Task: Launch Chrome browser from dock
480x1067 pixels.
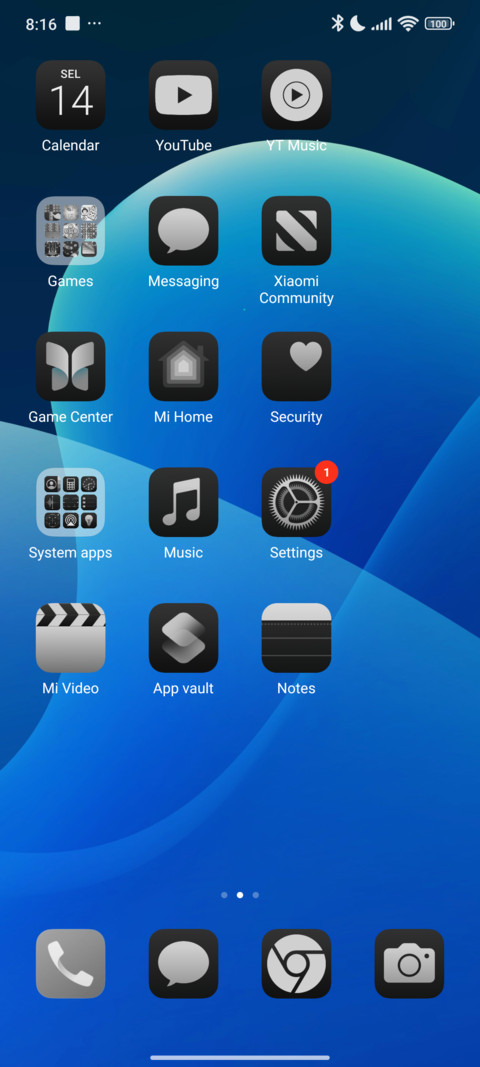Action: [296, 964]
